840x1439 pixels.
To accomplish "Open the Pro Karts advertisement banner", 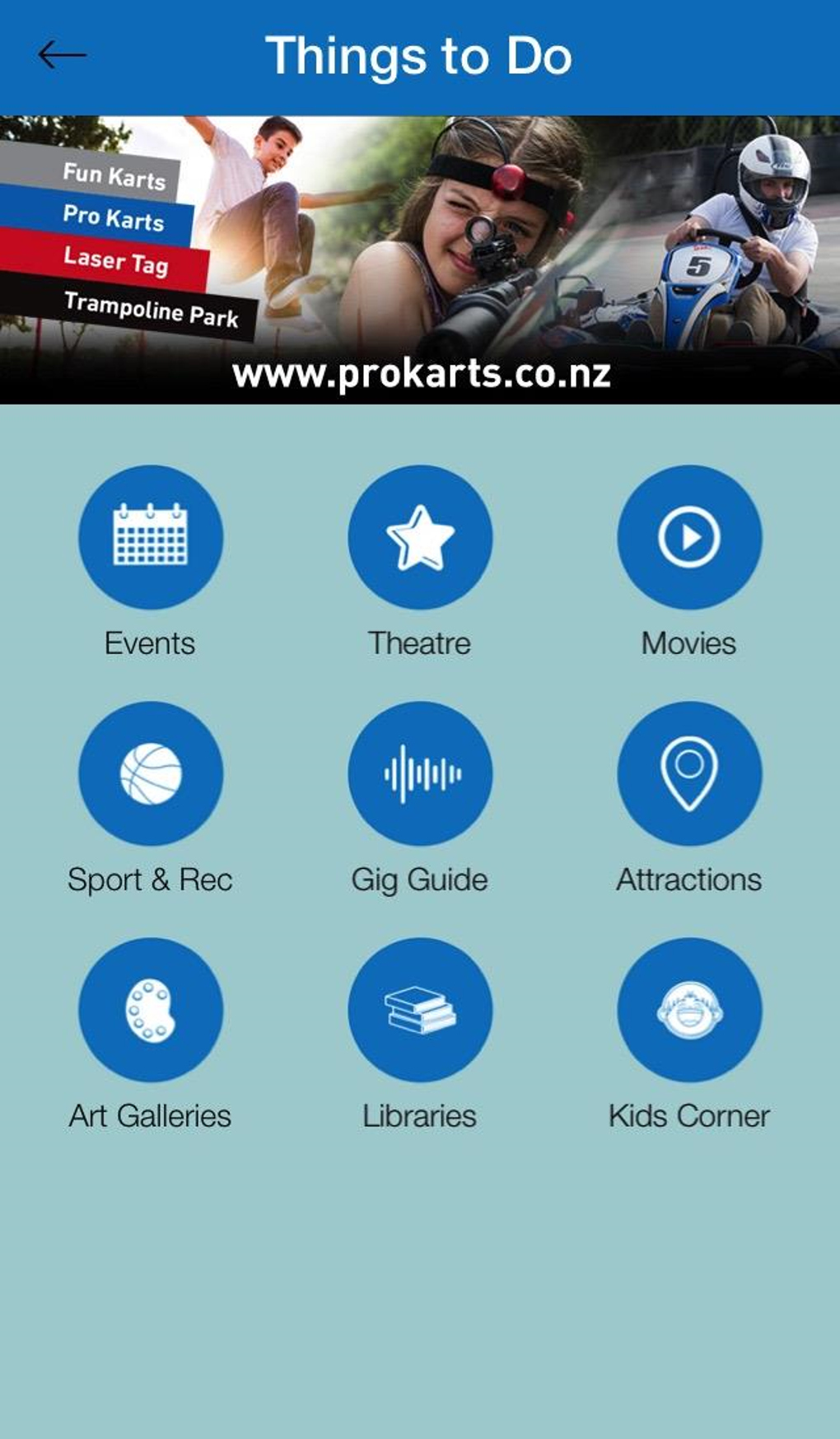I will (x=420, y=259).
